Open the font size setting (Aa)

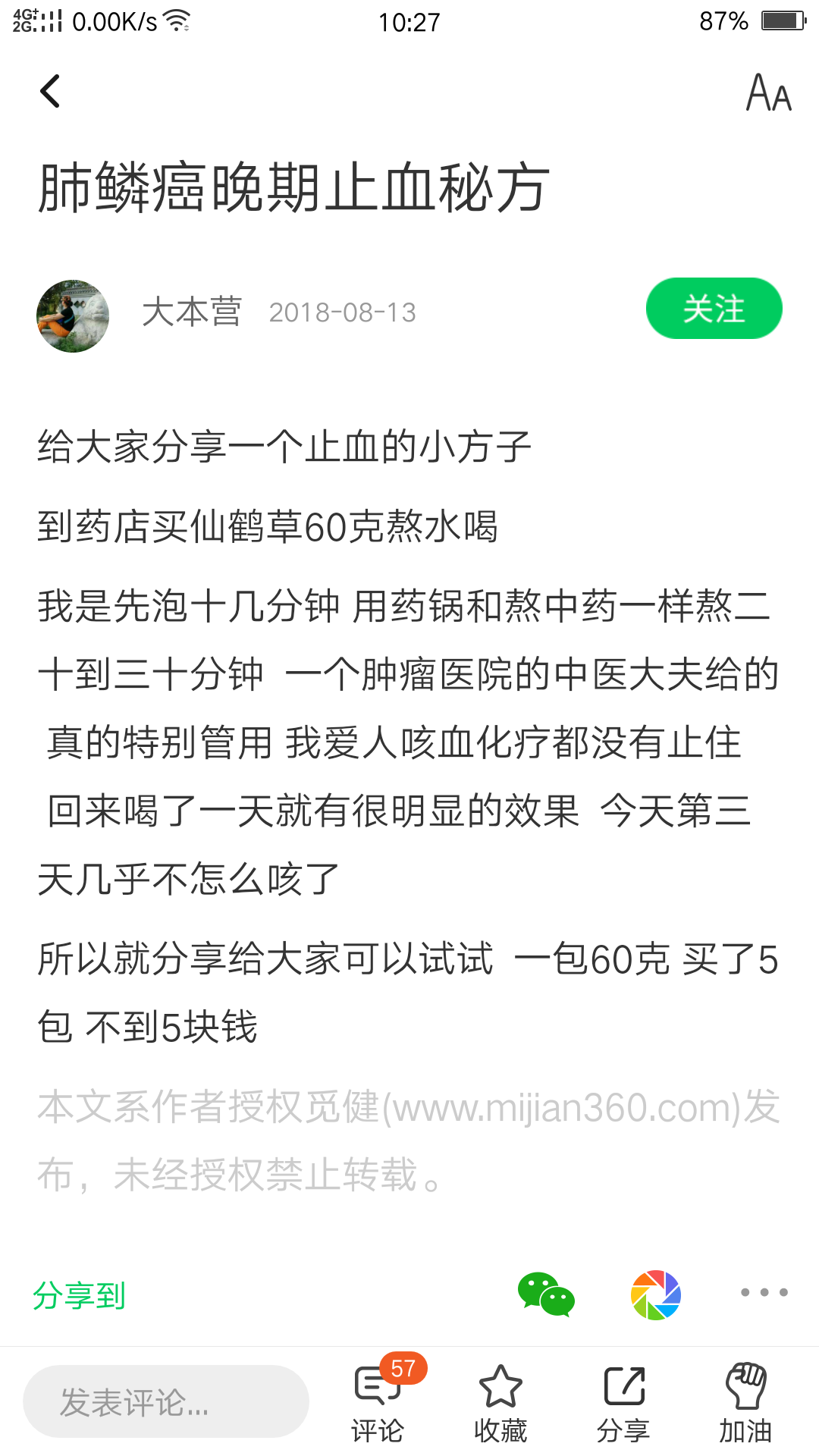pyautogui.click(x=768, y=93)
